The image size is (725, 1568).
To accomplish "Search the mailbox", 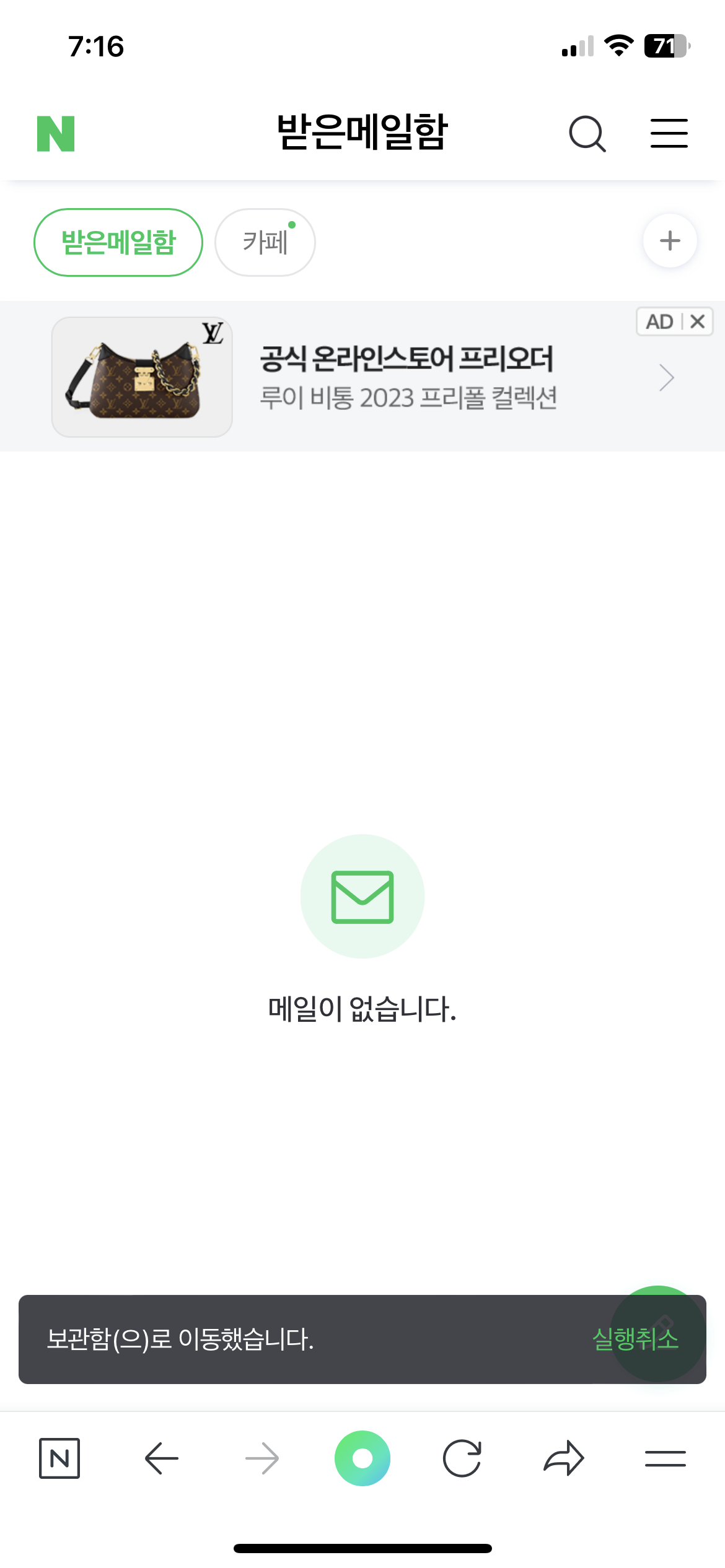I will (x=586, y=133).
